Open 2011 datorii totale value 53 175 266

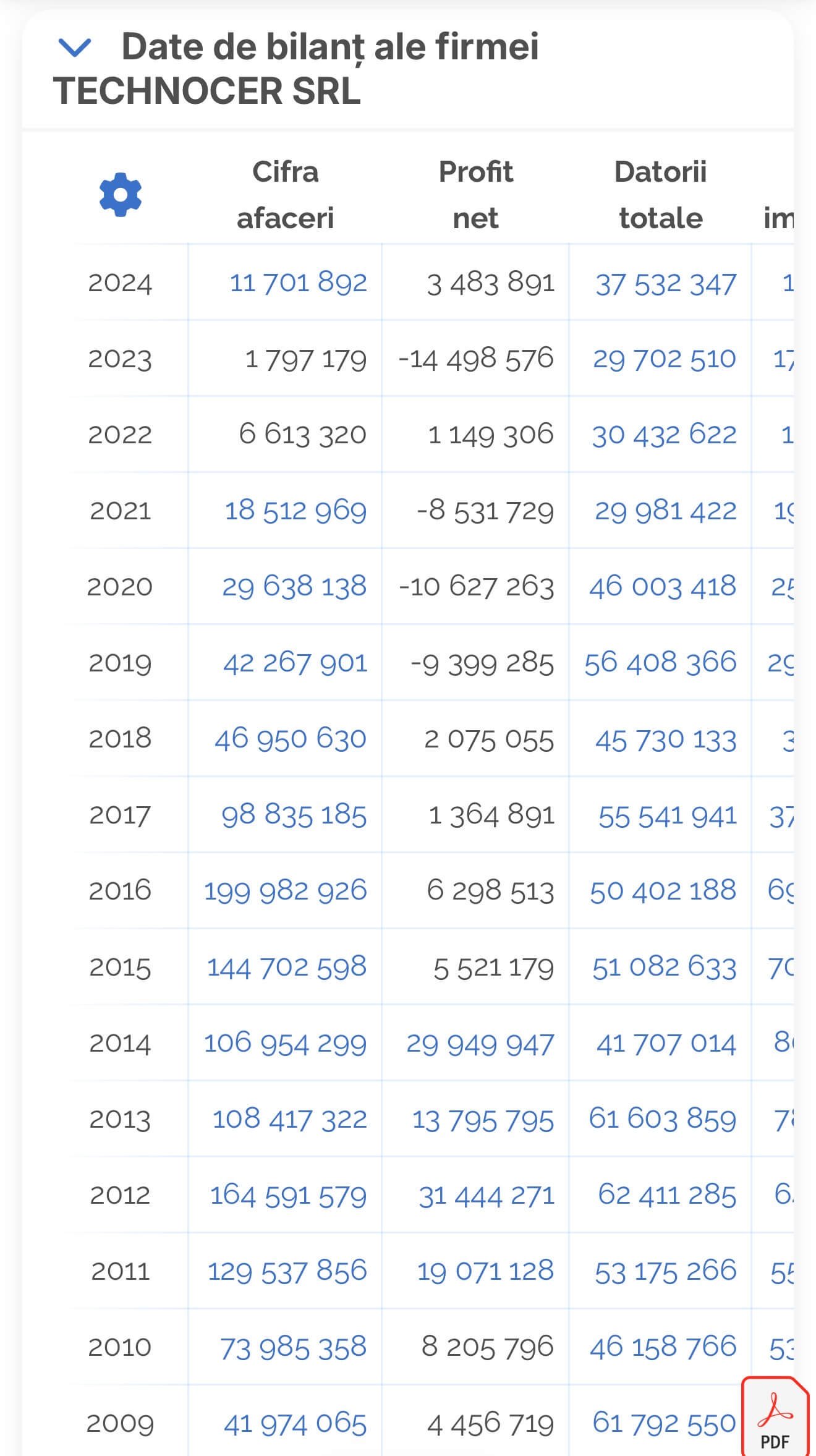(x=665, y=1272)
